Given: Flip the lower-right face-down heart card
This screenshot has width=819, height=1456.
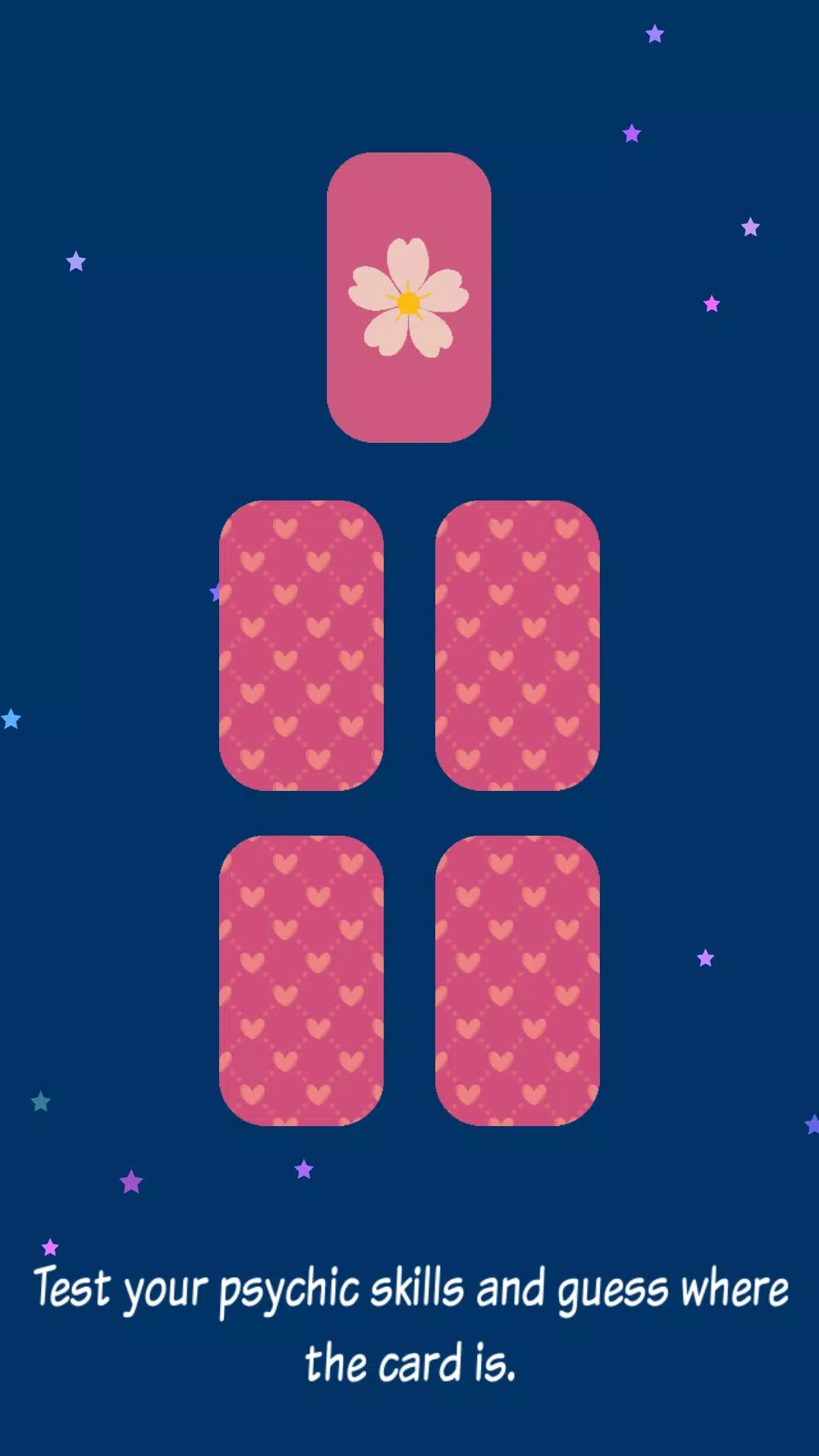Looking at the screenshot, I should pos(517,980).
